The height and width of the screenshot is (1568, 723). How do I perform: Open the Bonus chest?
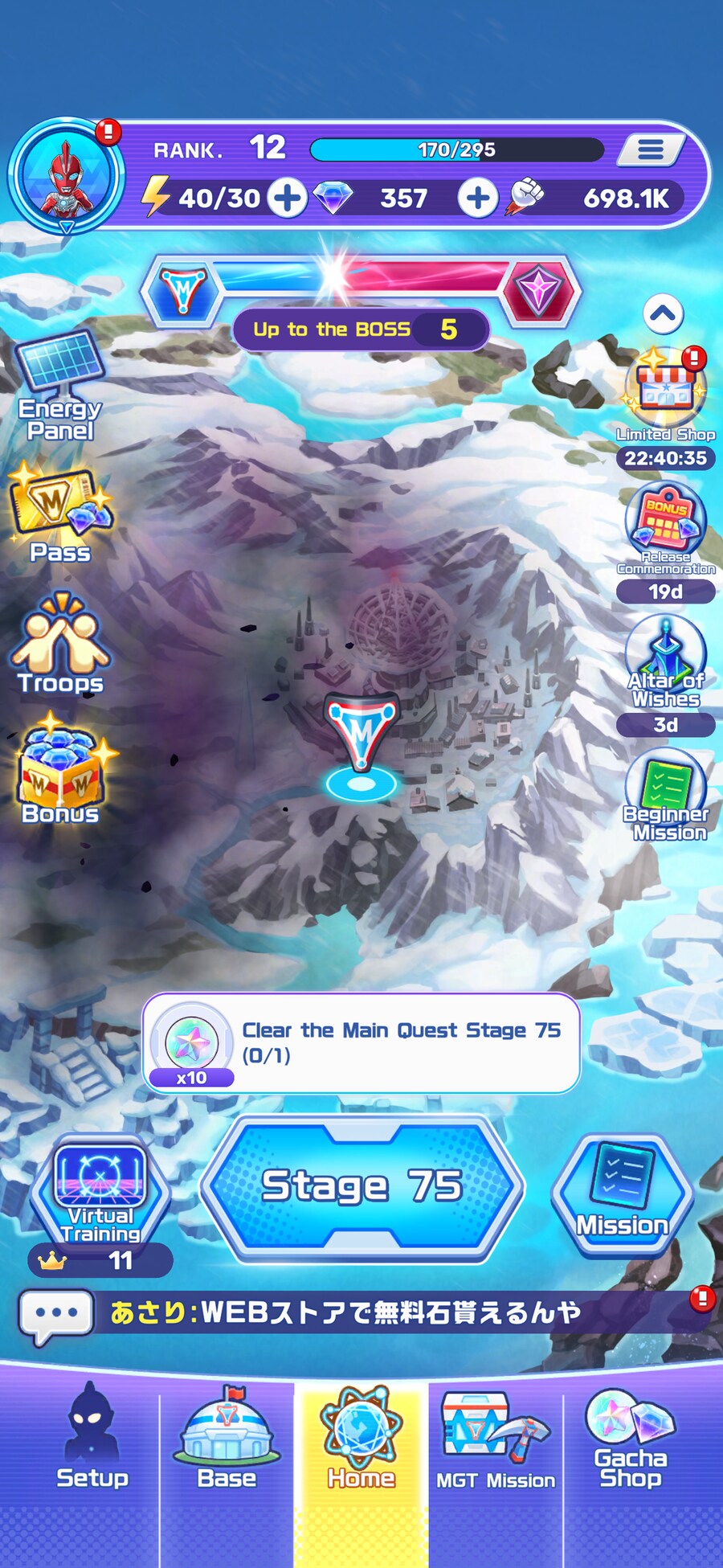(x=60, y=776)
